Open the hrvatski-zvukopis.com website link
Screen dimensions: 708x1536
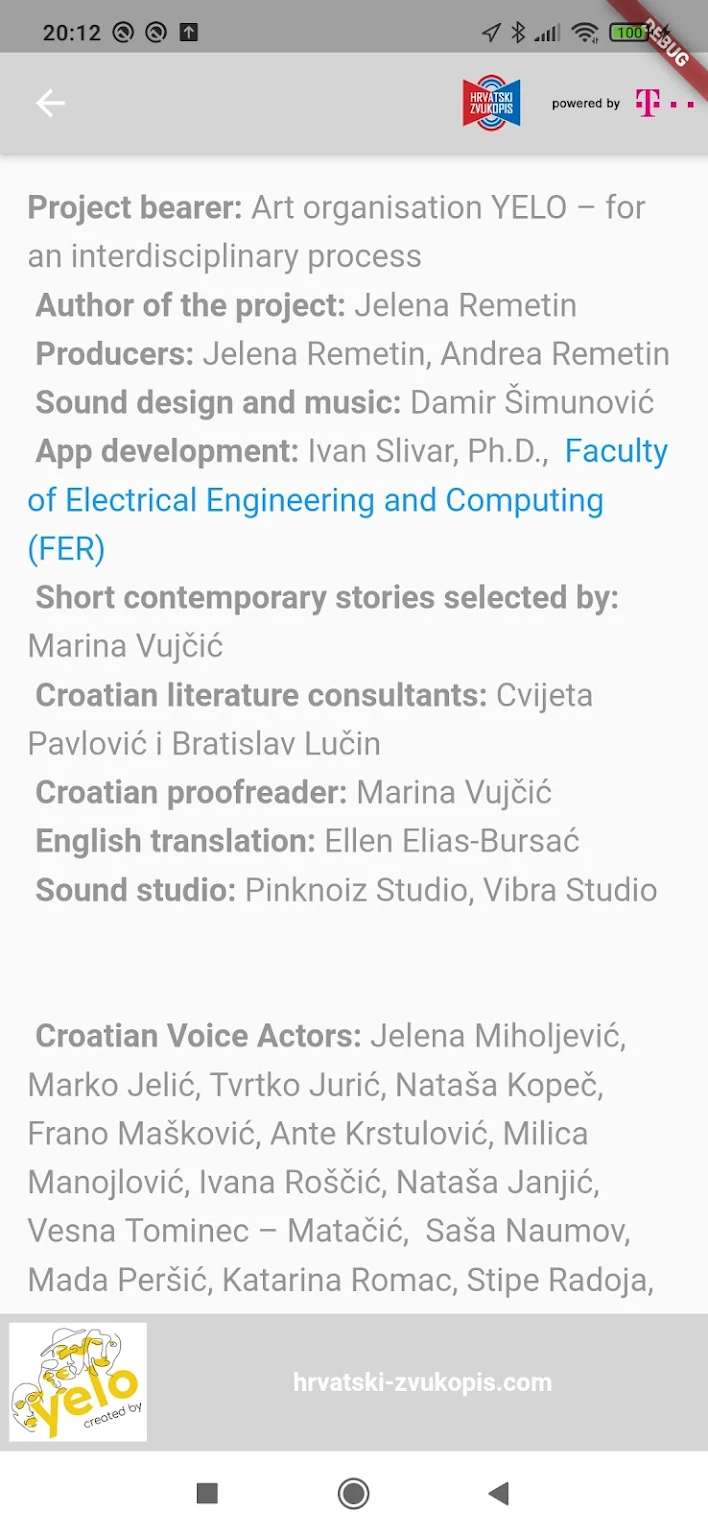(422, 1383)
